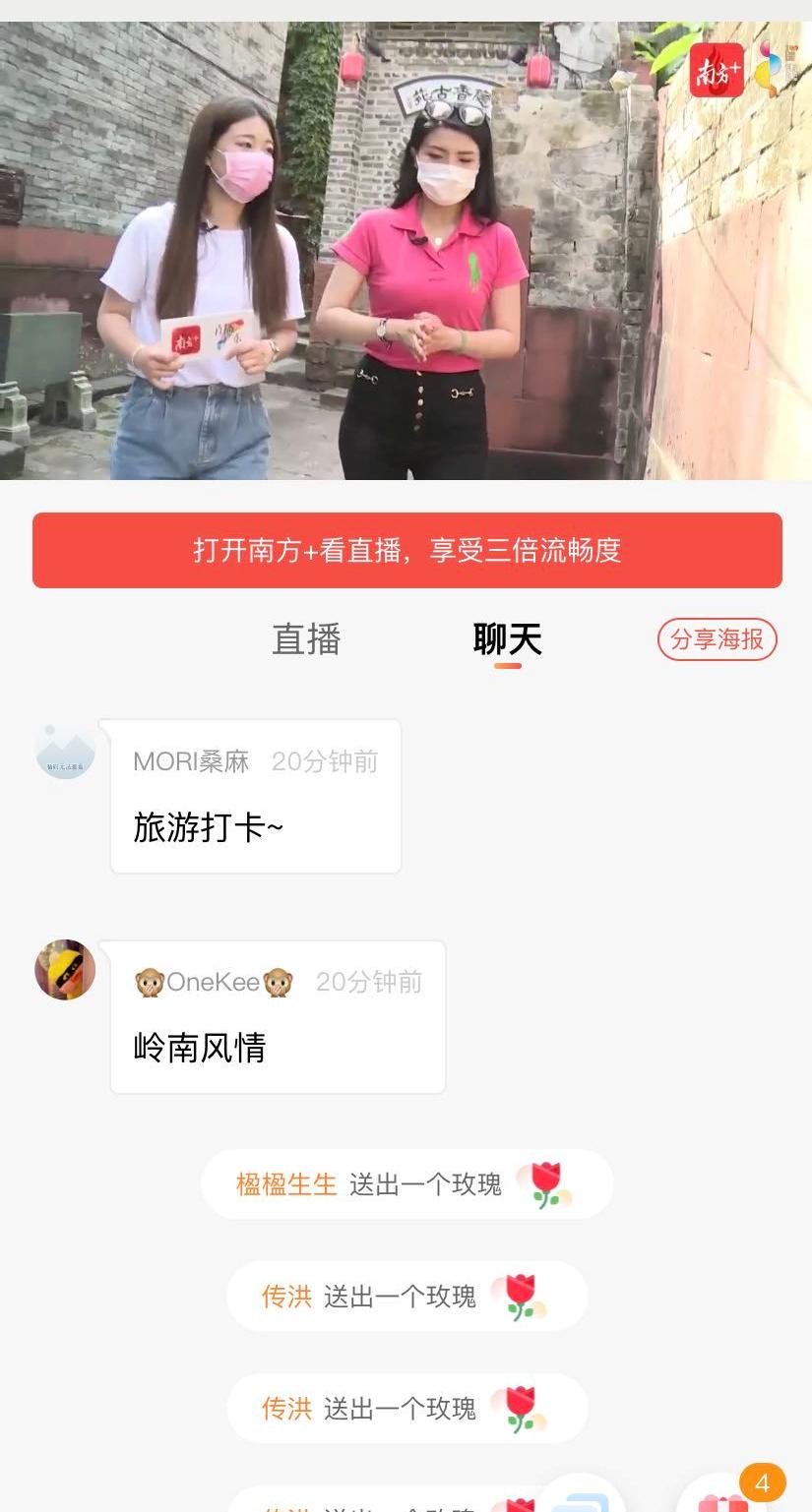Select the 聊天 tab

[x=507, y=639]
